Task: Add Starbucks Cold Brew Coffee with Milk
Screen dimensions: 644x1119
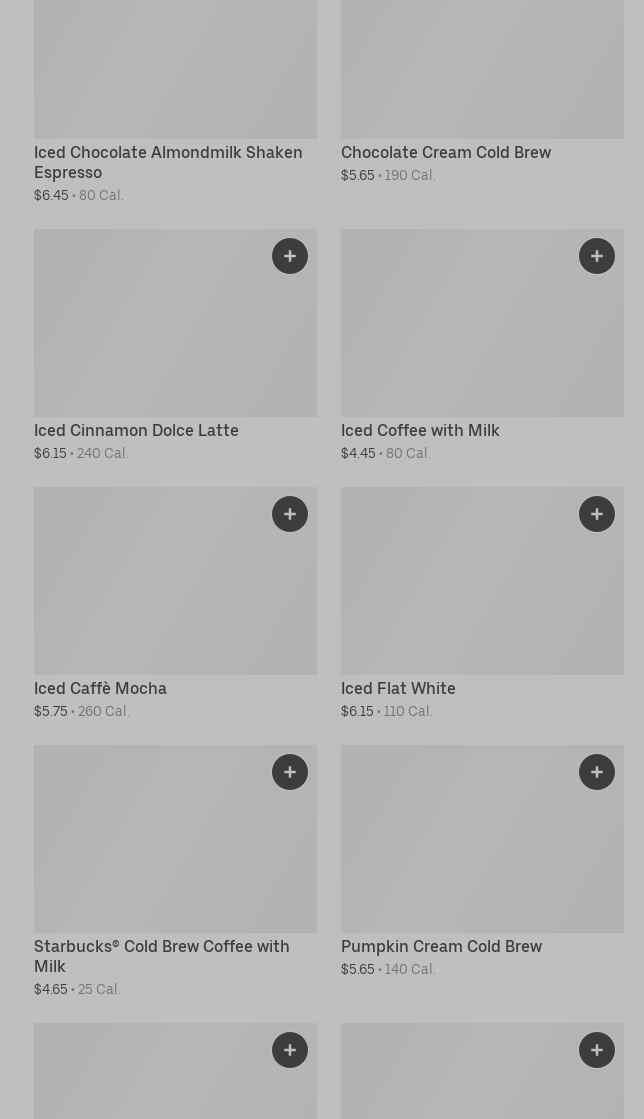Action: (x=290, y=772)
